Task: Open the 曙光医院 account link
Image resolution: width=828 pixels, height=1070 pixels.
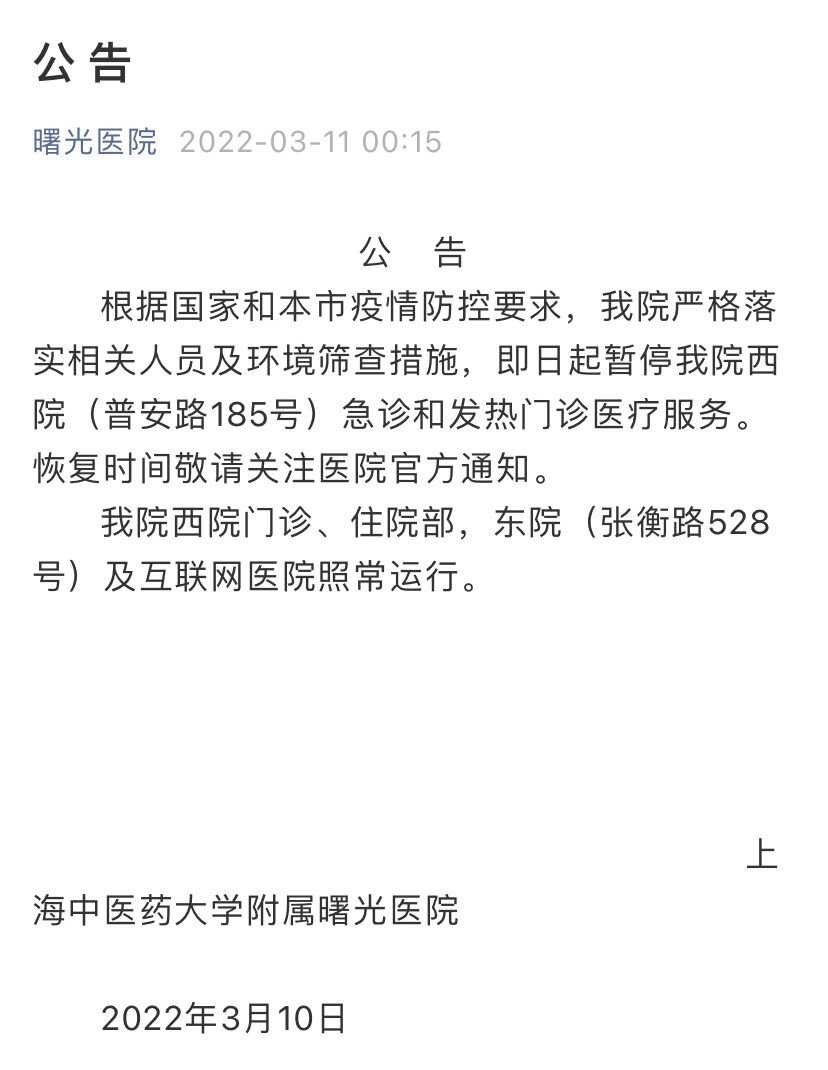Action: coord(96,142)
